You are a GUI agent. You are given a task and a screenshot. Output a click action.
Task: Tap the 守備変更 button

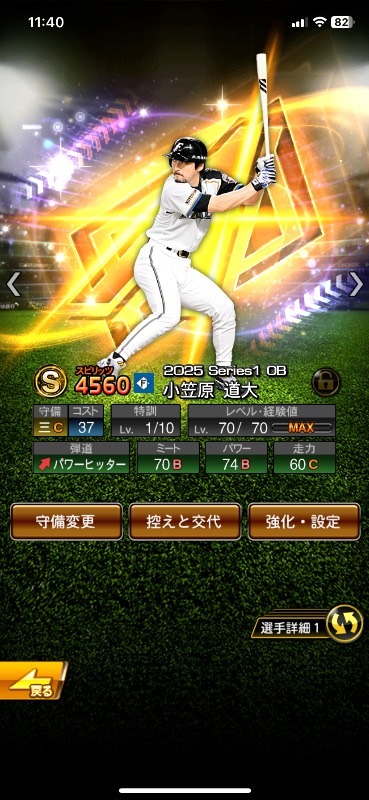coord(66,521)
